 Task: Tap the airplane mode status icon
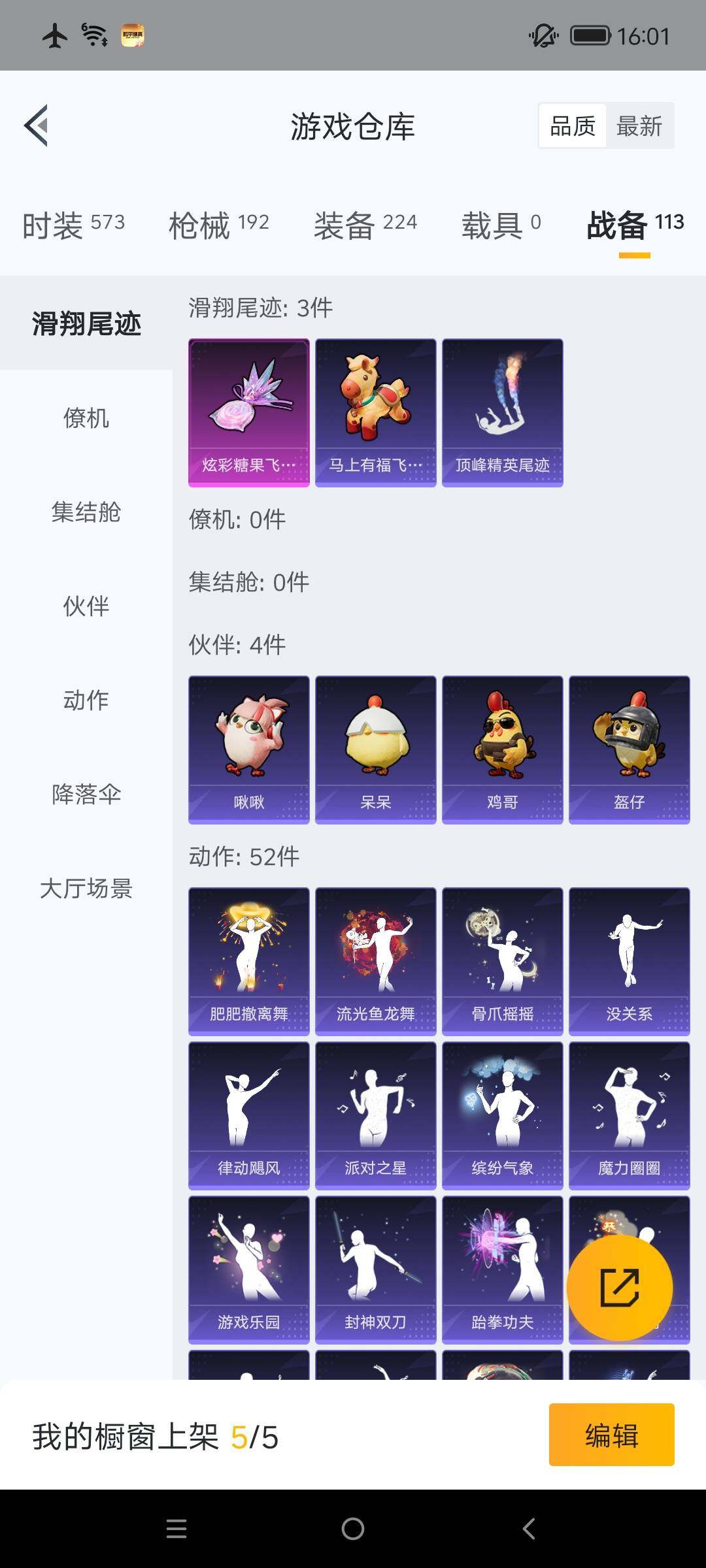(56, 37)
